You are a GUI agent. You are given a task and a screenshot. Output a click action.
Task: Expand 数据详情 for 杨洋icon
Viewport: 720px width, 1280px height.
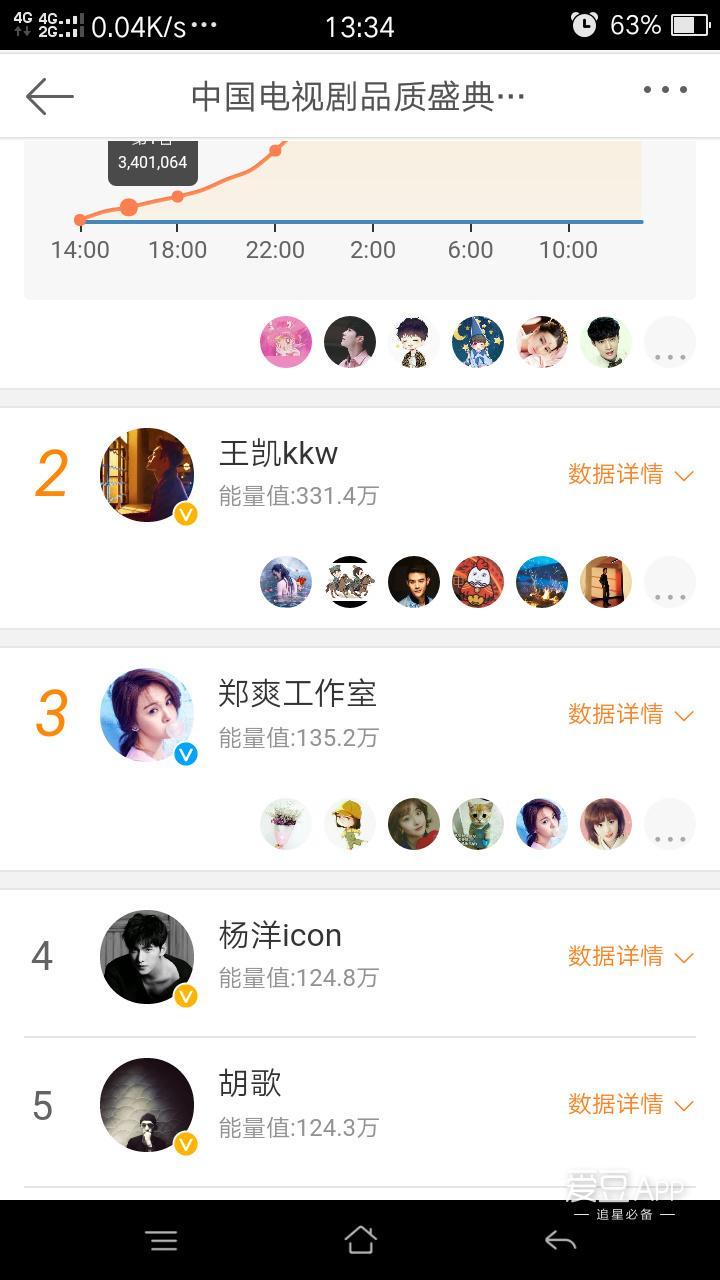coord(630,956)
